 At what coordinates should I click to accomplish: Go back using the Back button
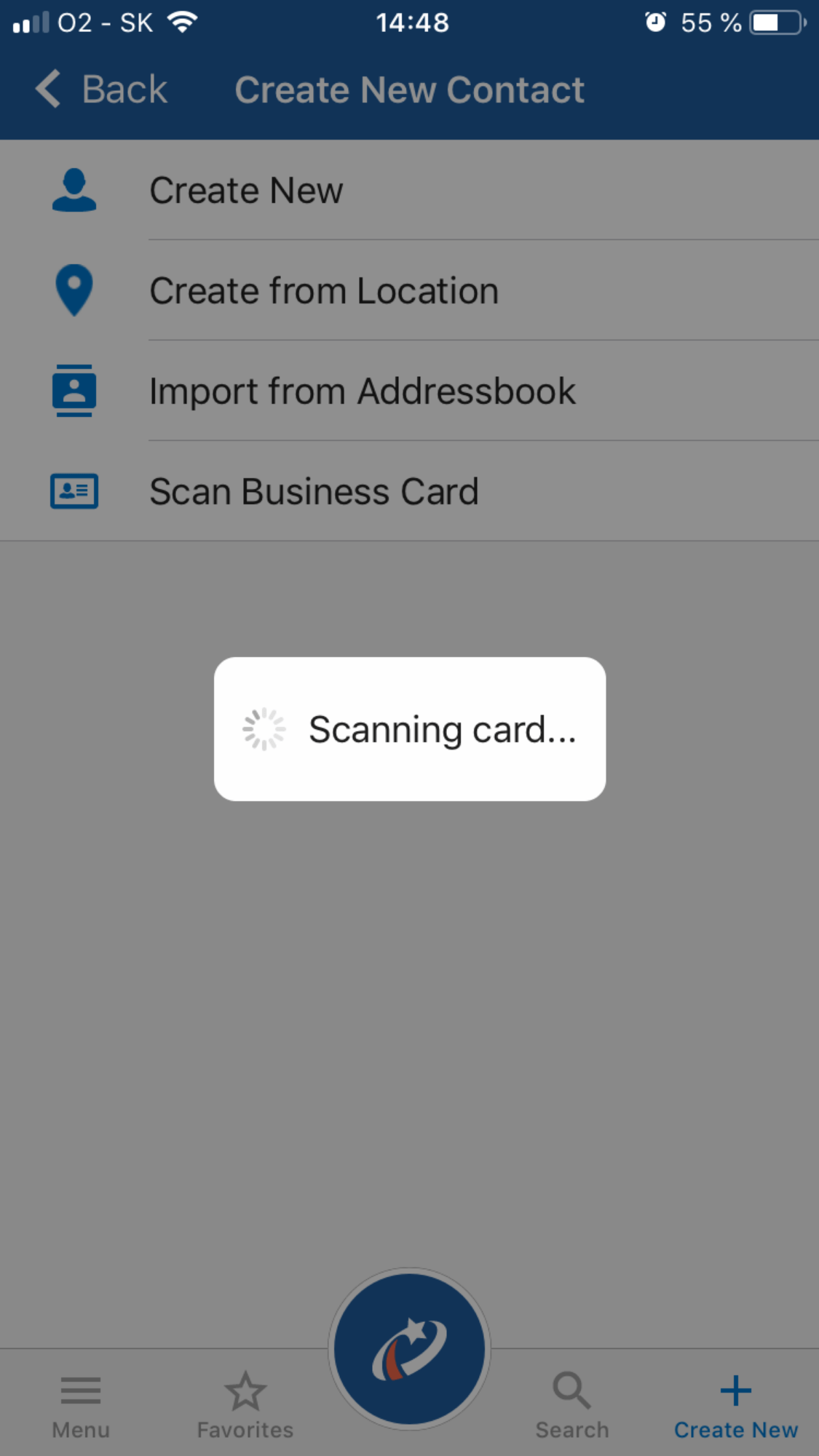click(102, 89)
